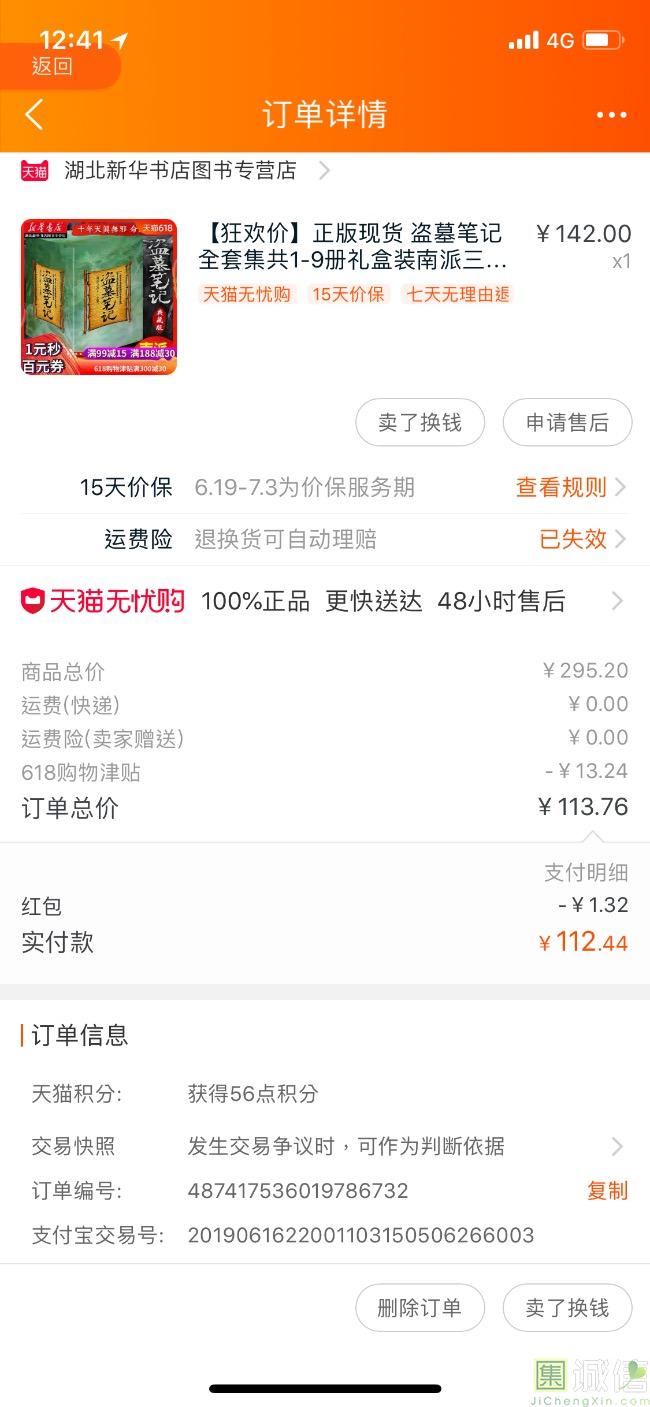The image size is (650, 1407).
Task: Open the 湖北新华书店图书专营店 shop page
Action: click(x=175, y=171)
